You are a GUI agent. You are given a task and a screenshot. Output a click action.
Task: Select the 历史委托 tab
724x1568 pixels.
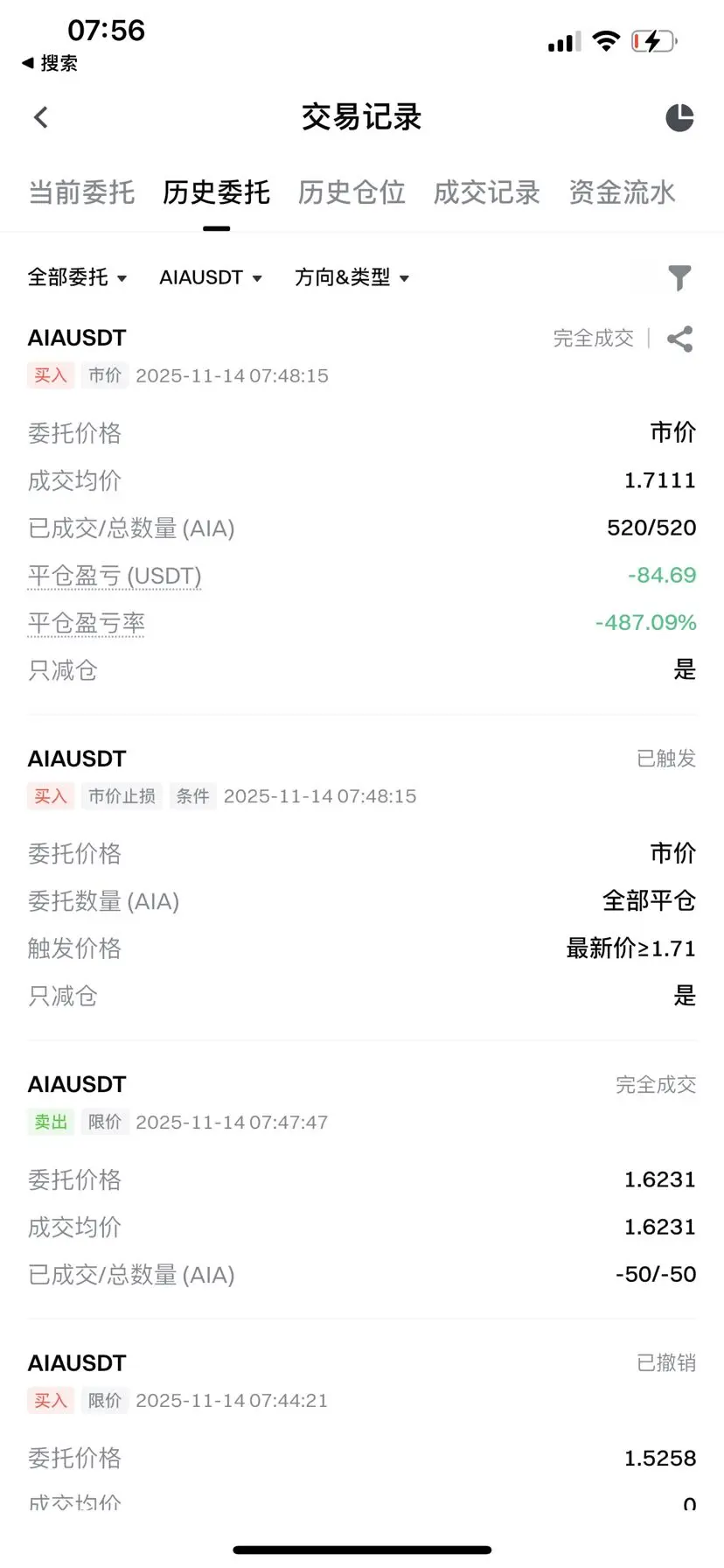pyautogui.click(x=216, y=192)
